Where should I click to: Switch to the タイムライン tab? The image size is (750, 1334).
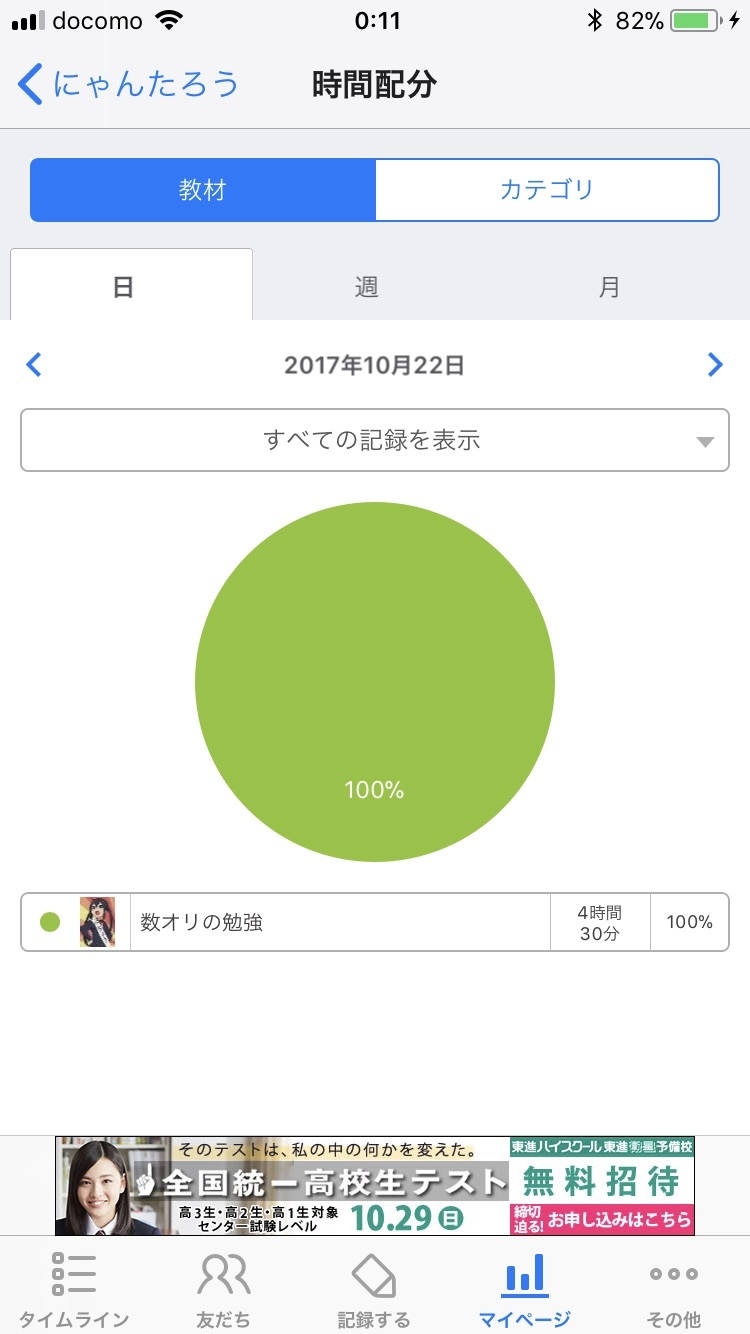(74, 1289)
